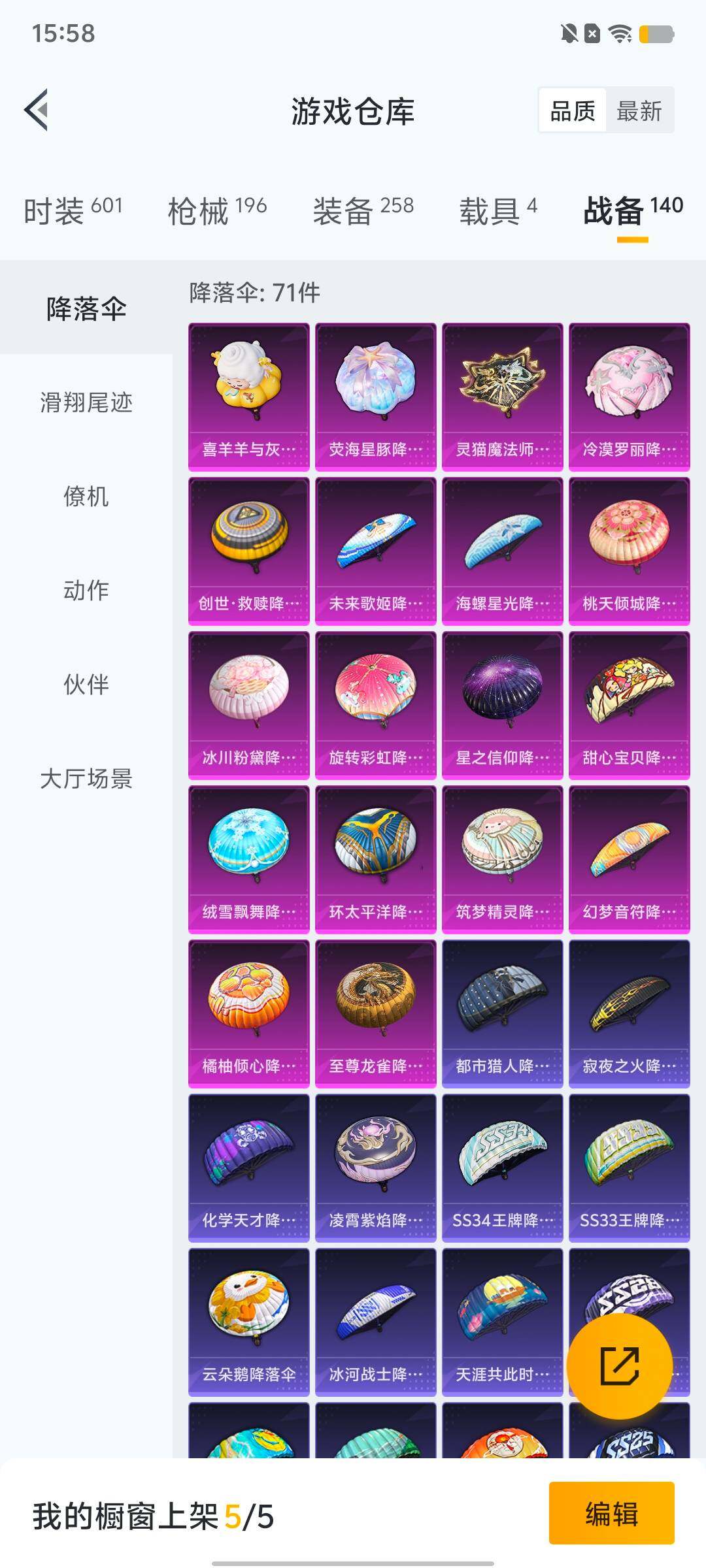
Task: Open the 动作 category
Action: point(86,591)
